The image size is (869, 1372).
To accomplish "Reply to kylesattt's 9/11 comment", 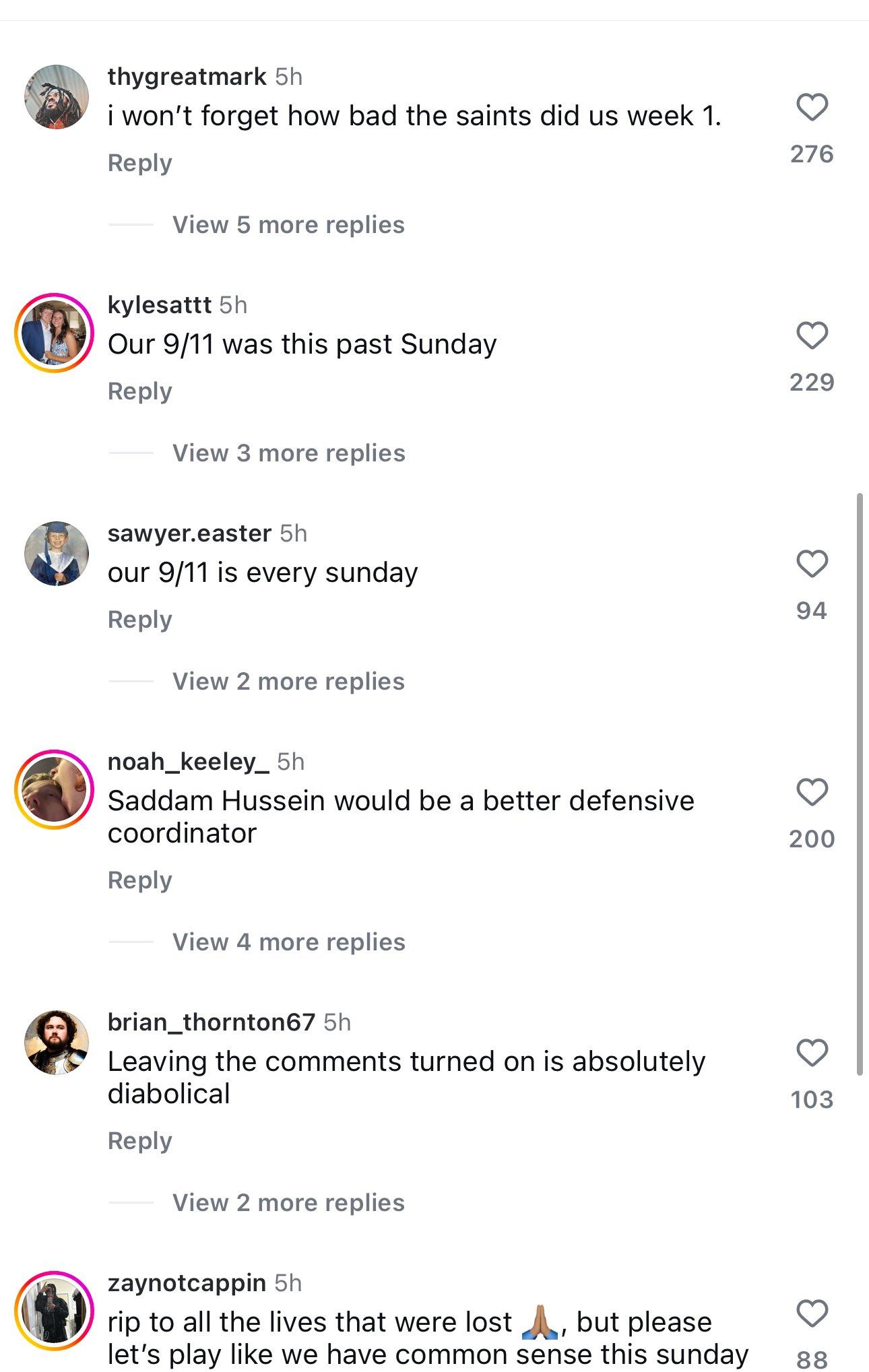I will pos(140,391).
